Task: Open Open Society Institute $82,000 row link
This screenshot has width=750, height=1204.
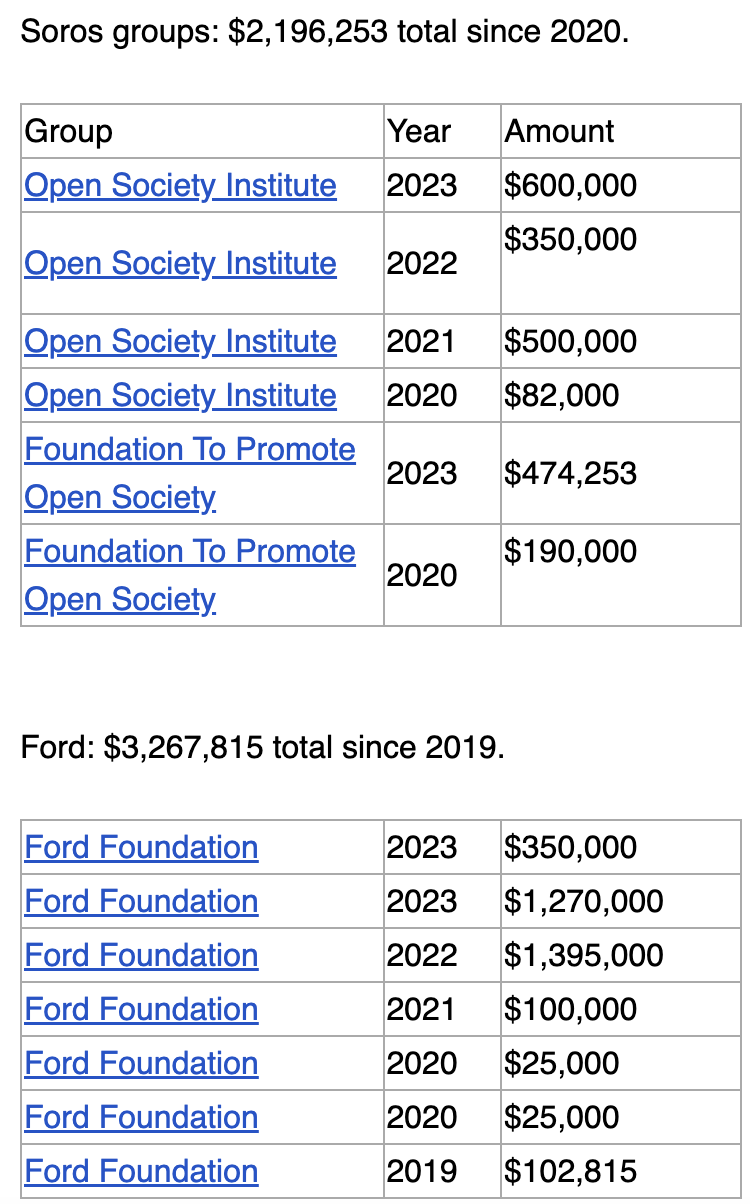Action: tap(180, 396)
